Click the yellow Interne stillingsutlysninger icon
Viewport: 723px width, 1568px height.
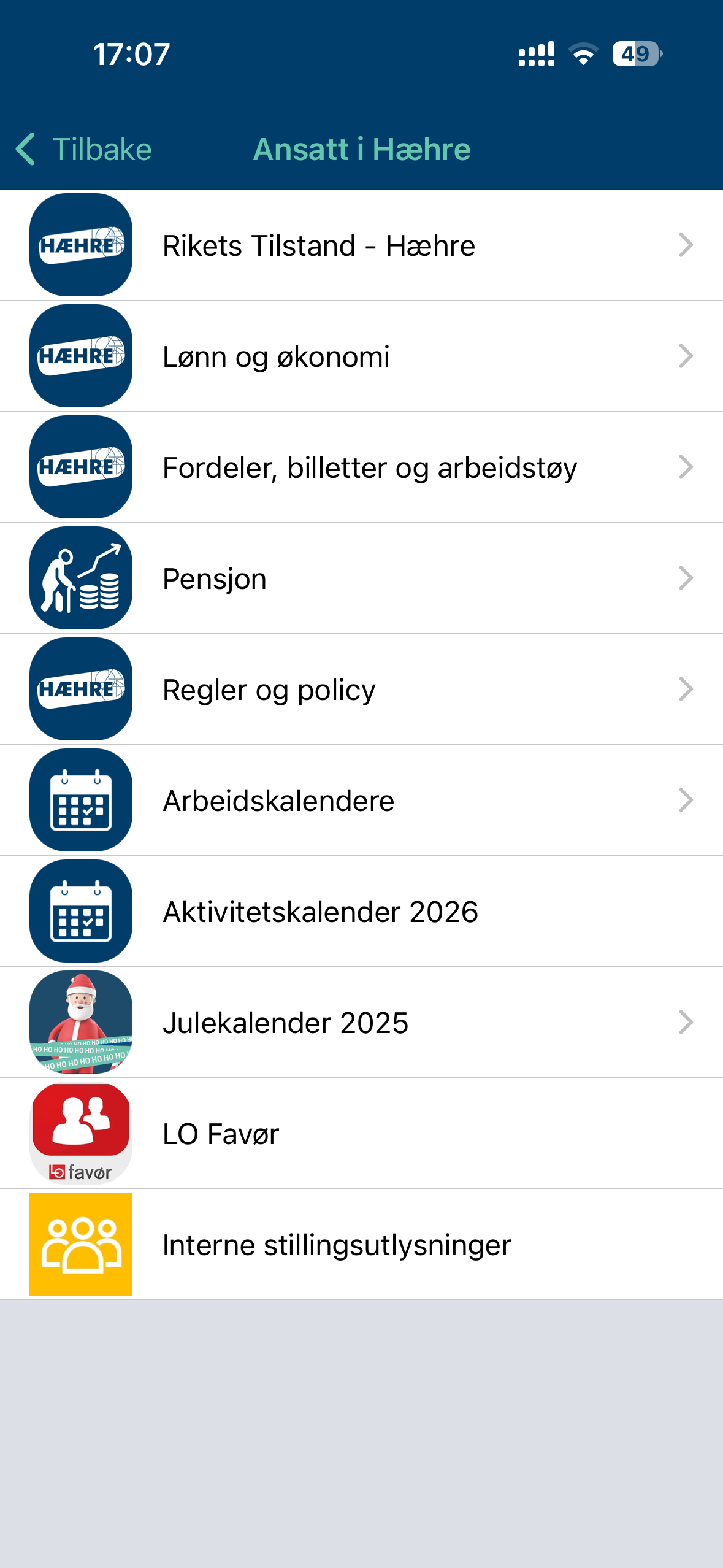pyautogui.click(x=81, y=1244)
